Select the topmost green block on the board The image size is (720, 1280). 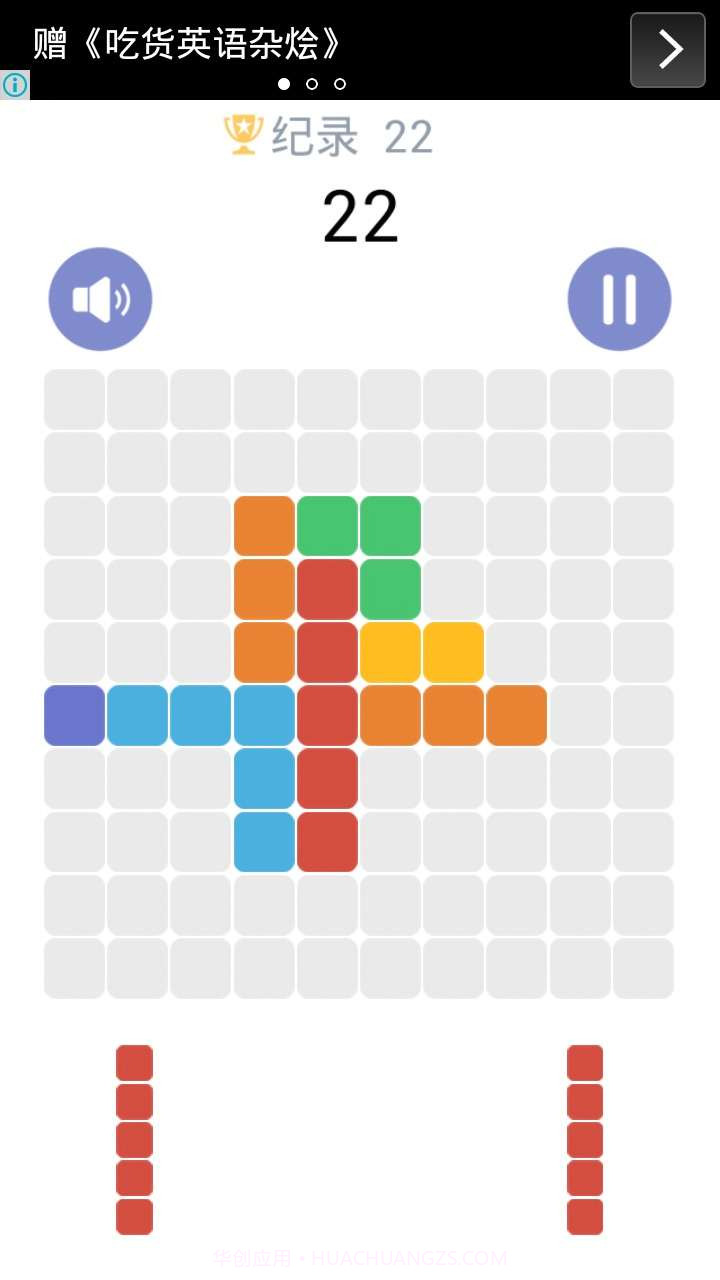pos(327,525)
